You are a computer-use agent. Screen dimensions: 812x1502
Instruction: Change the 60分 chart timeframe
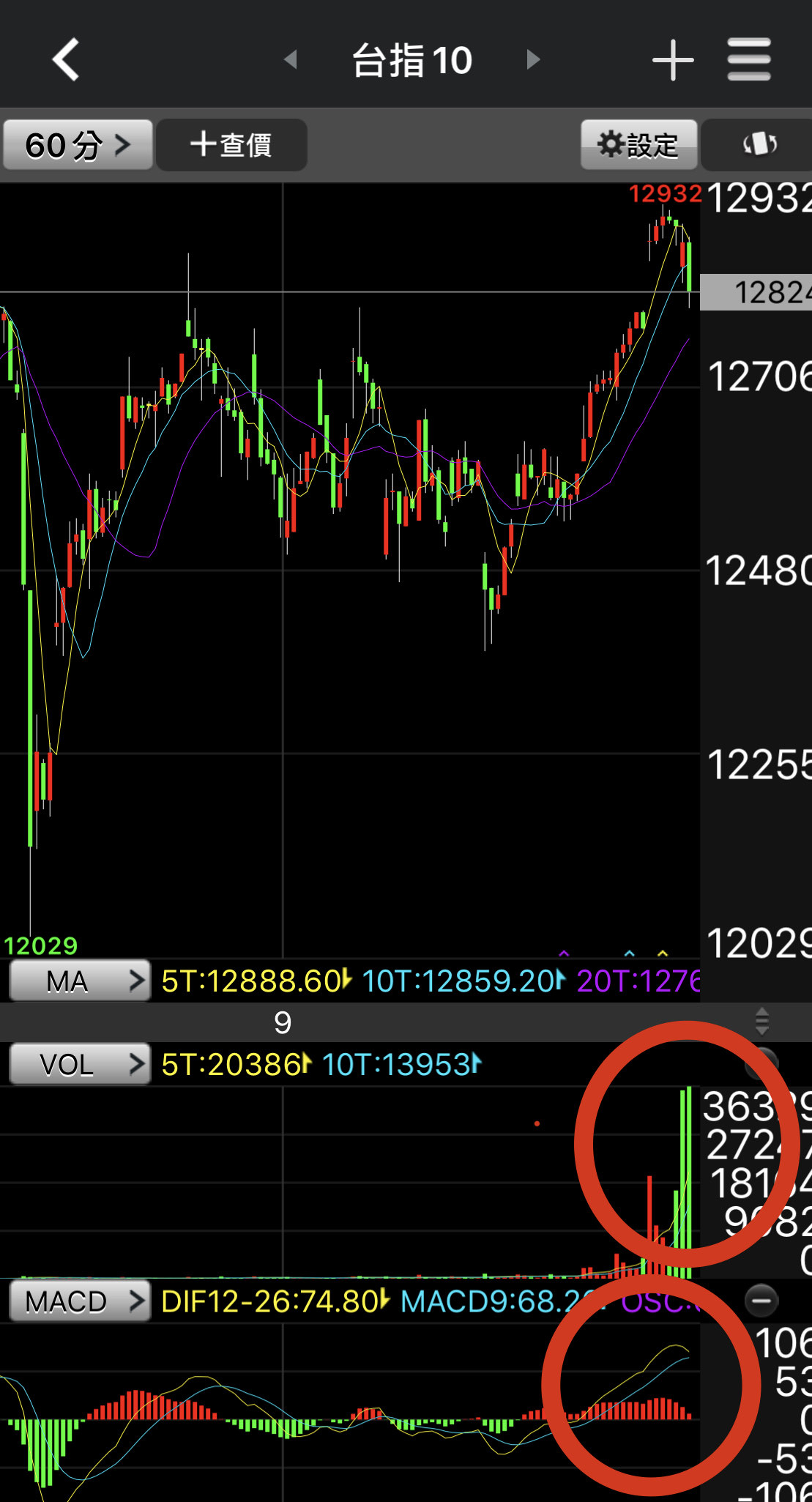tap(78, 145)
